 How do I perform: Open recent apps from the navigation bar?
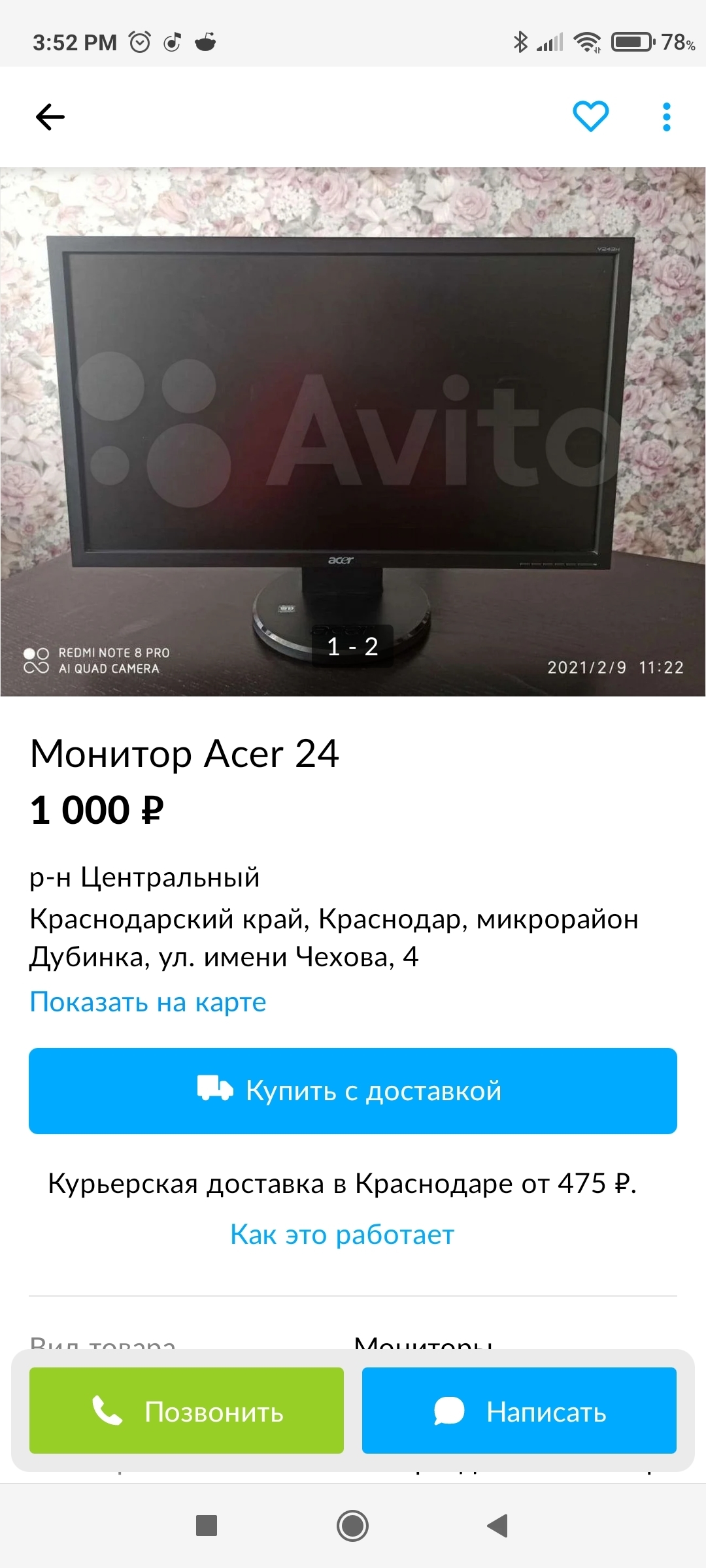point(207,1526)
